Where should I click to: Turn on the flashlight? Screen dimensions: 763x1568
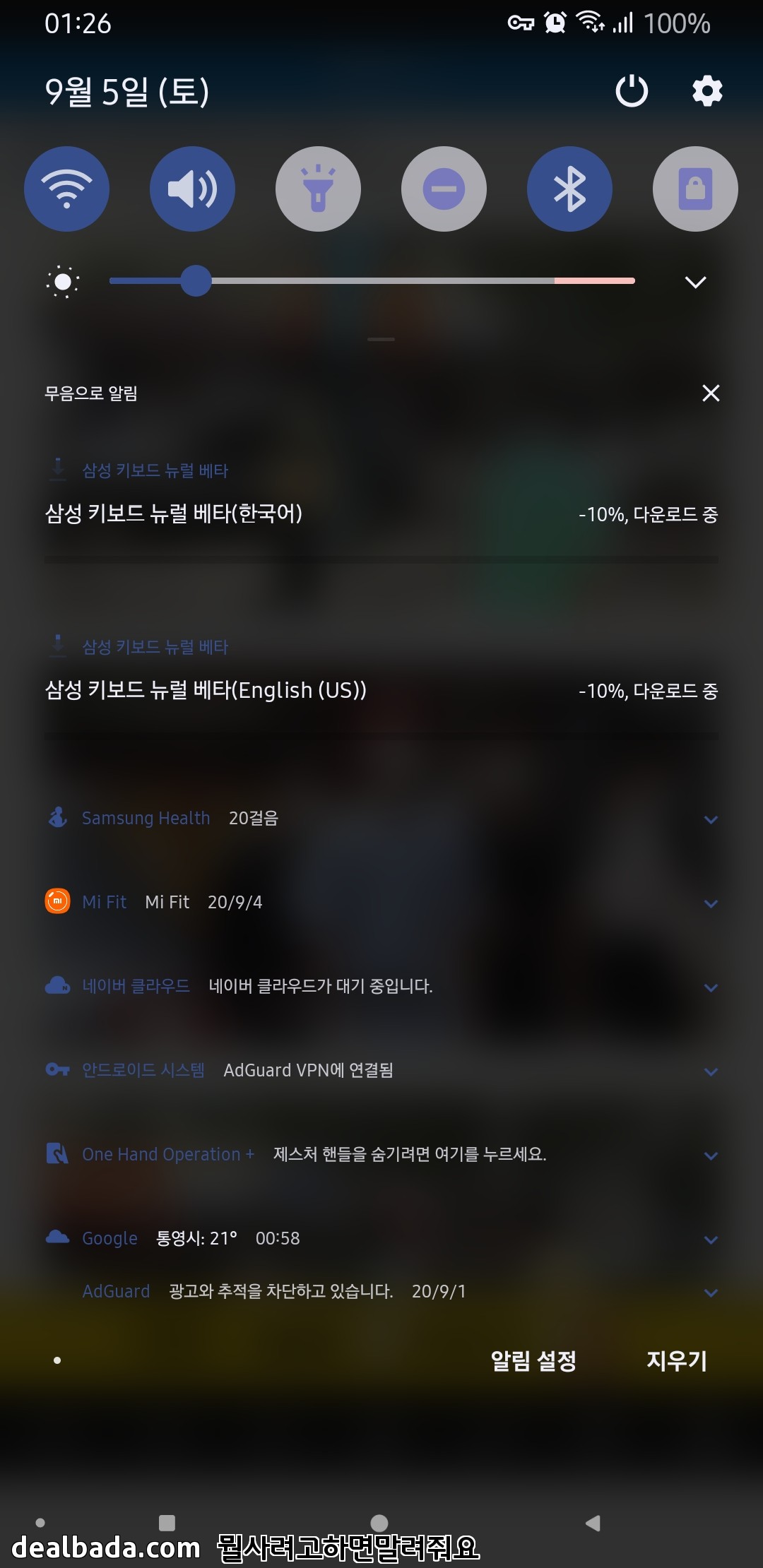[318, 189]
